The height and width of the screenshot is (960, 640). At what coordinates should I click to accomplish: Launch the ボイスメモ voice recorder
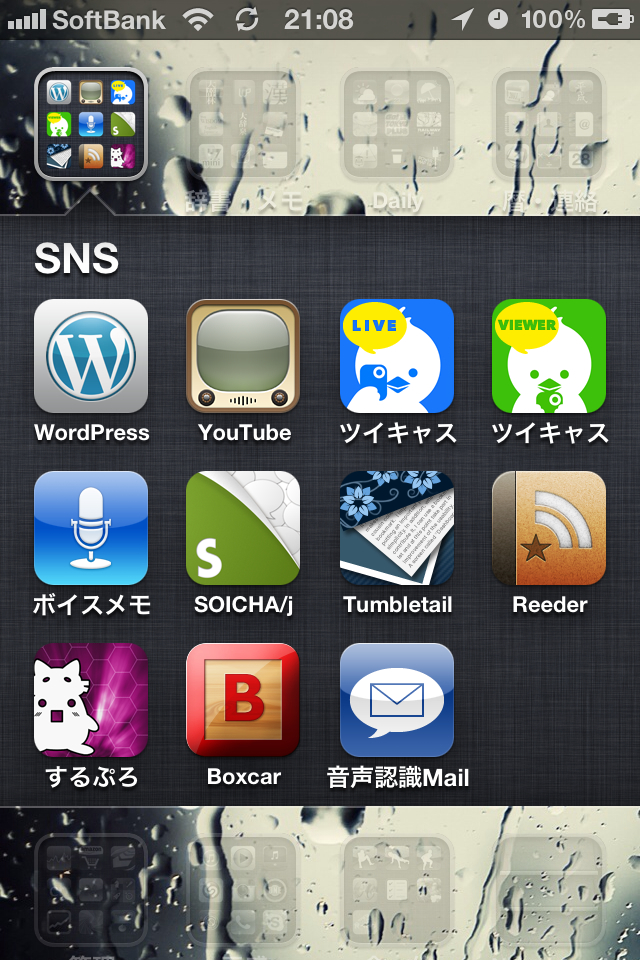tap(91, 529)
